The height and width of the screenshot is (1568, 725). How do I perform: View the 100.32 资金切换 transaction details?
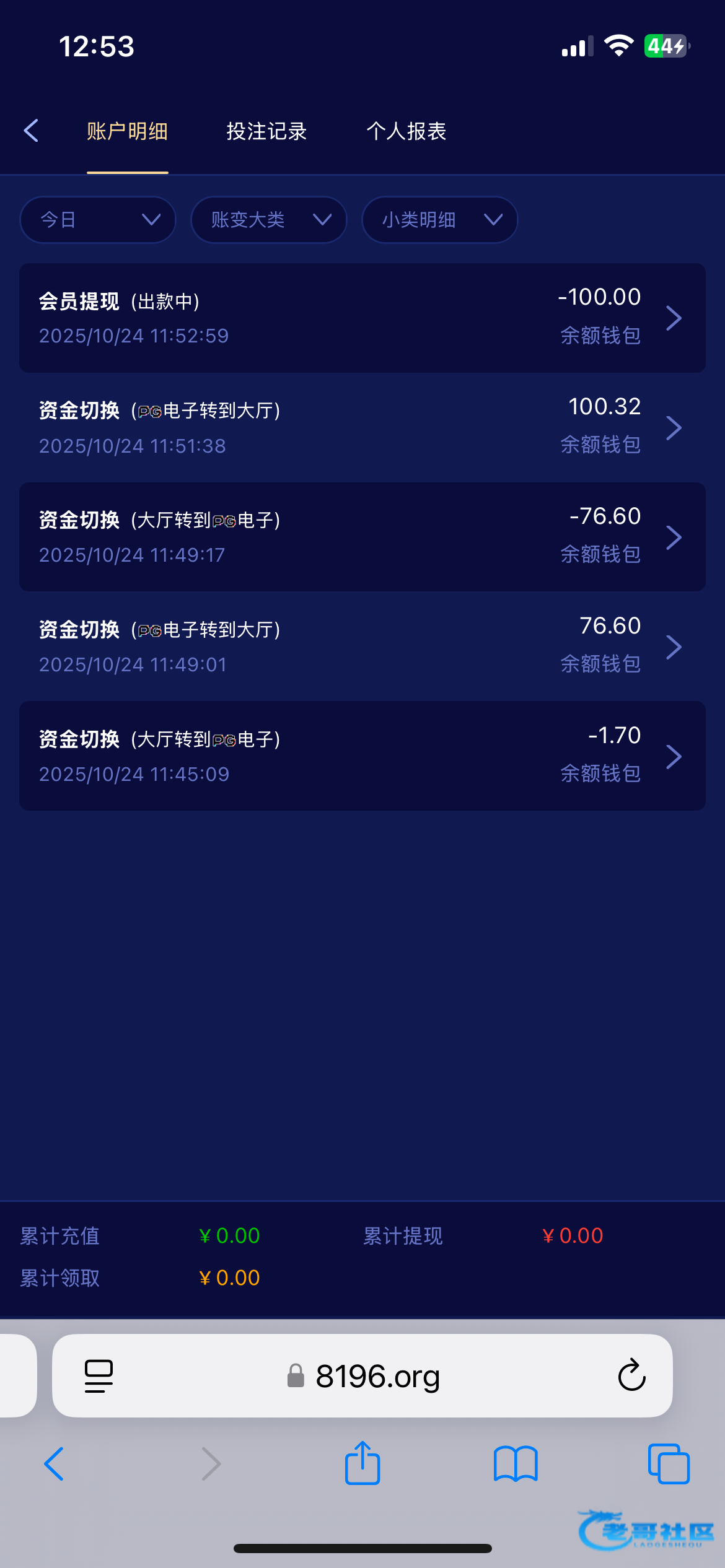click(362, 427)
